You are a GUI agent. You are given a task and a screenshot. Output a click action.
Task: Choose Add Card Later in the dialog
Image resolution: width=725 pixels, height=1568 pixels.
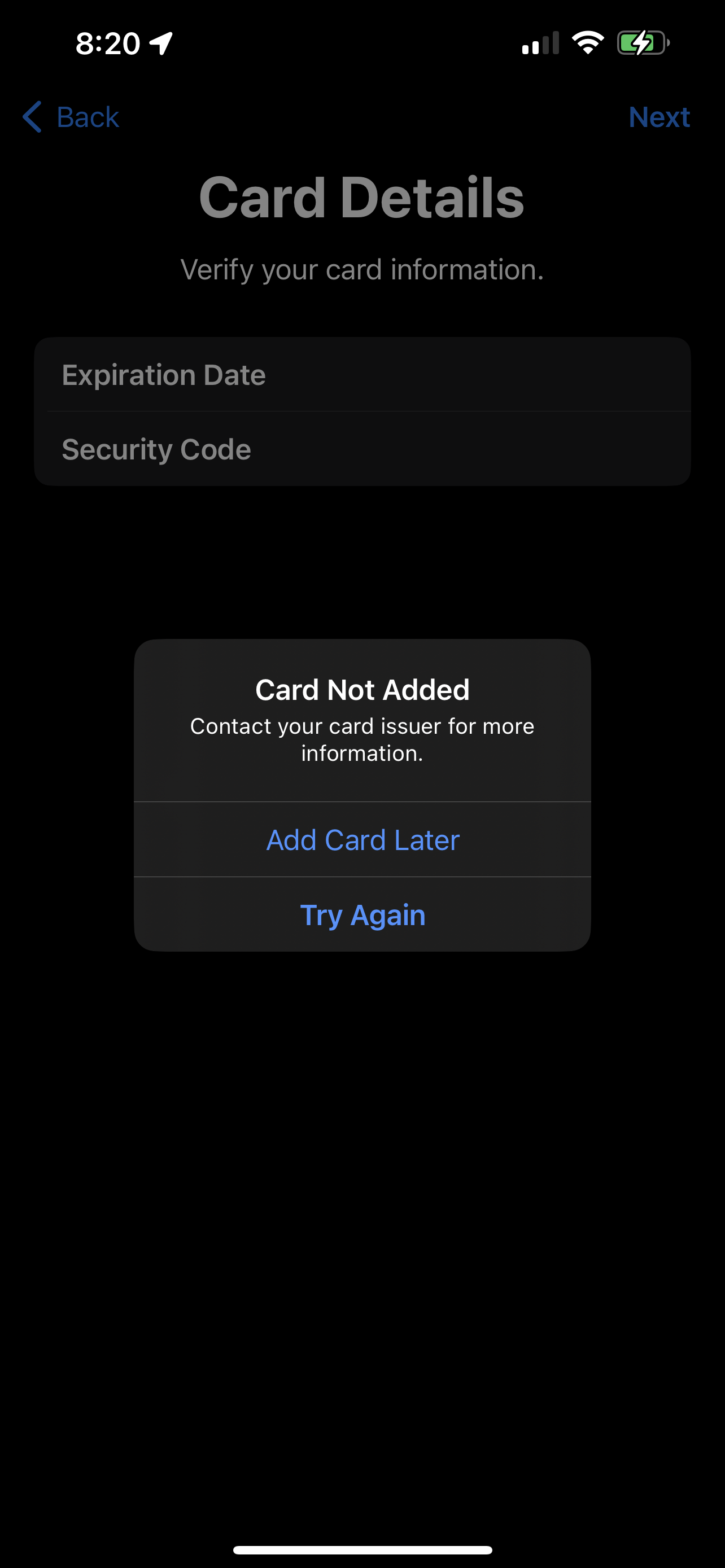tap(362, 840)
